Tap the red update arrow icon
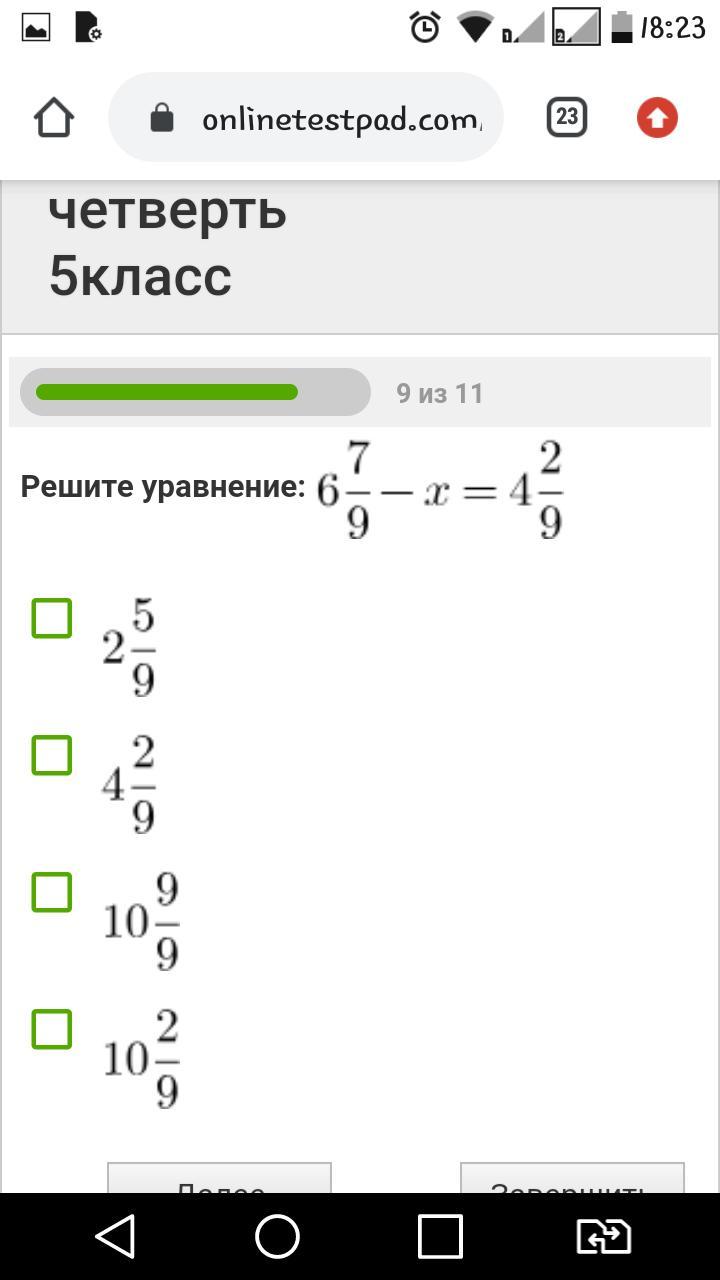The height and width of the screenshot is (1280, 720). 657,118
